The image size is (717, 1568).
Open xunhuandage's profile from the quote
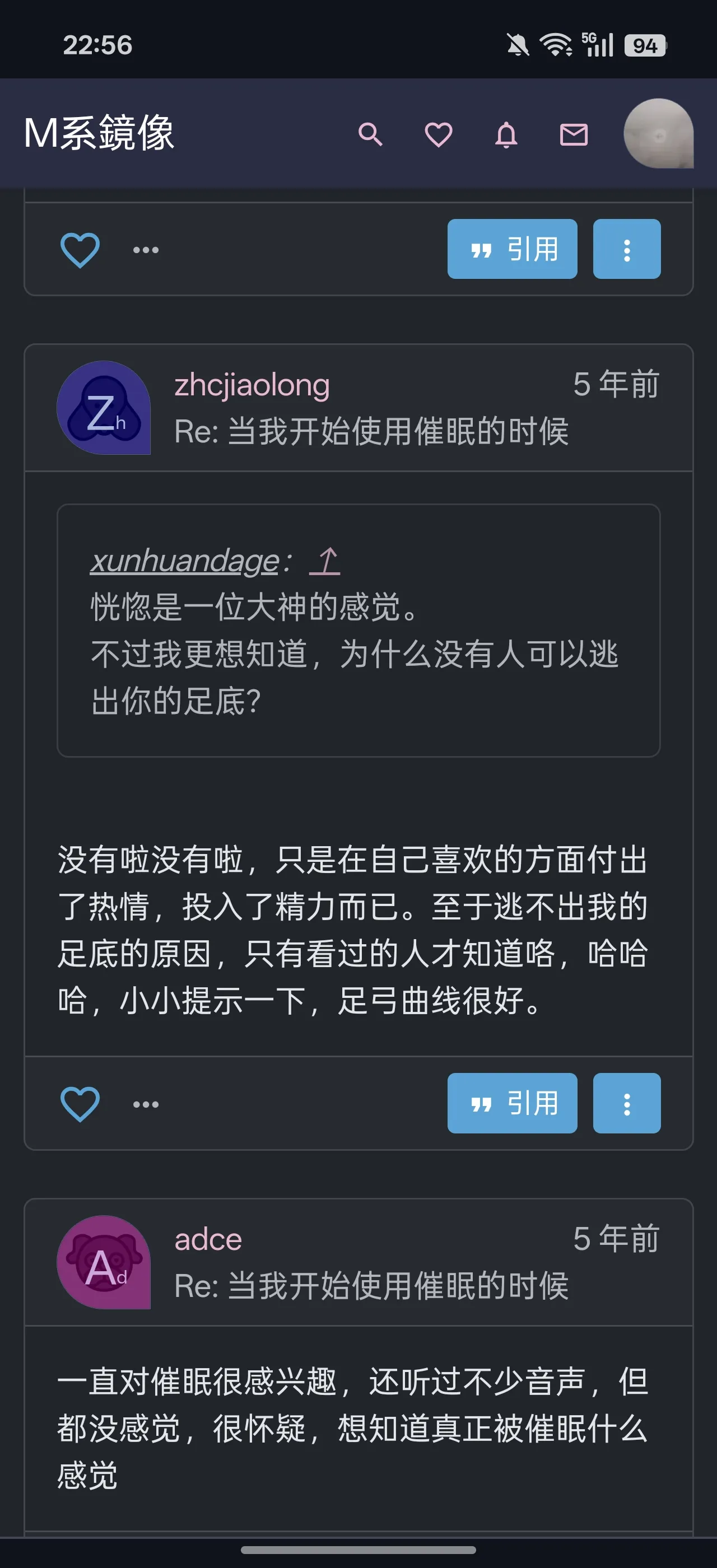[x=185, y=561]
